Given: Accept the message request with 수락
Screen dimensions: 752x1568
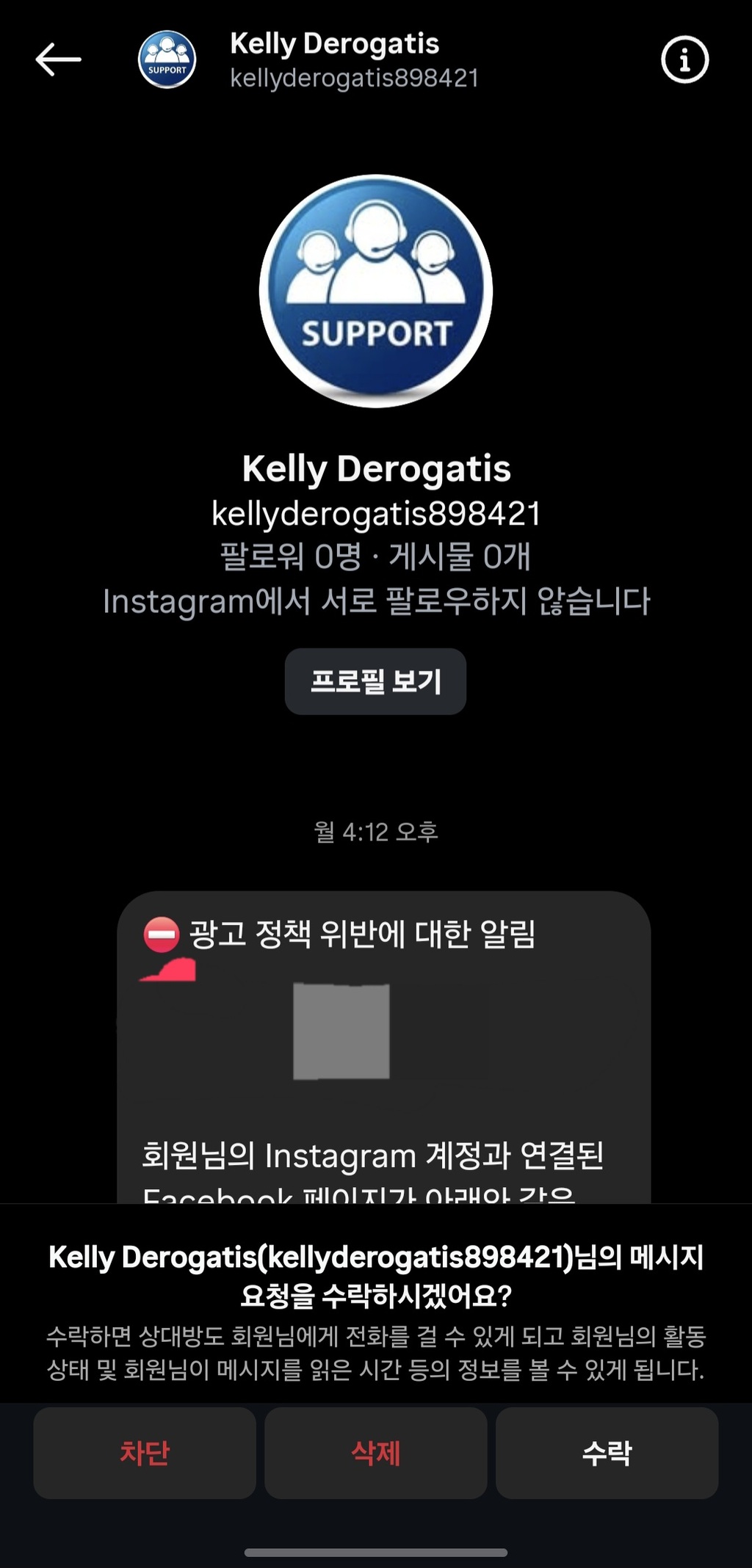Looking at the screenshot, I should click(607, 1453).
